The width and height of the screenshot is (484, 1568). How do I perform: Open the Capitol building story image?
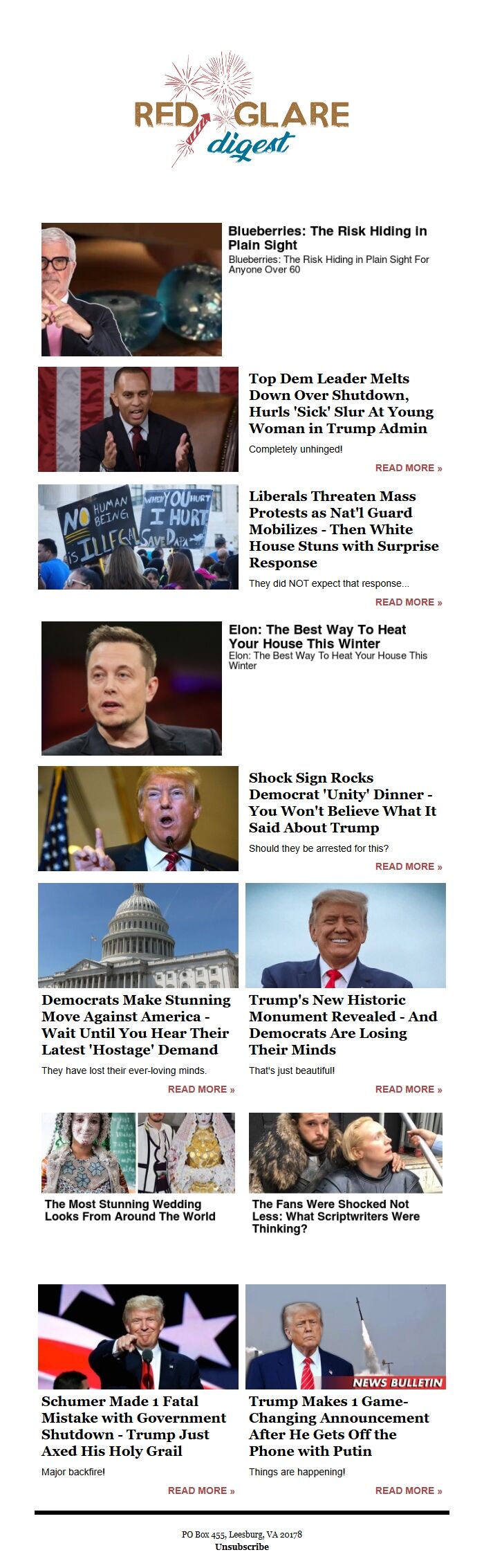(x=138, y=935)
